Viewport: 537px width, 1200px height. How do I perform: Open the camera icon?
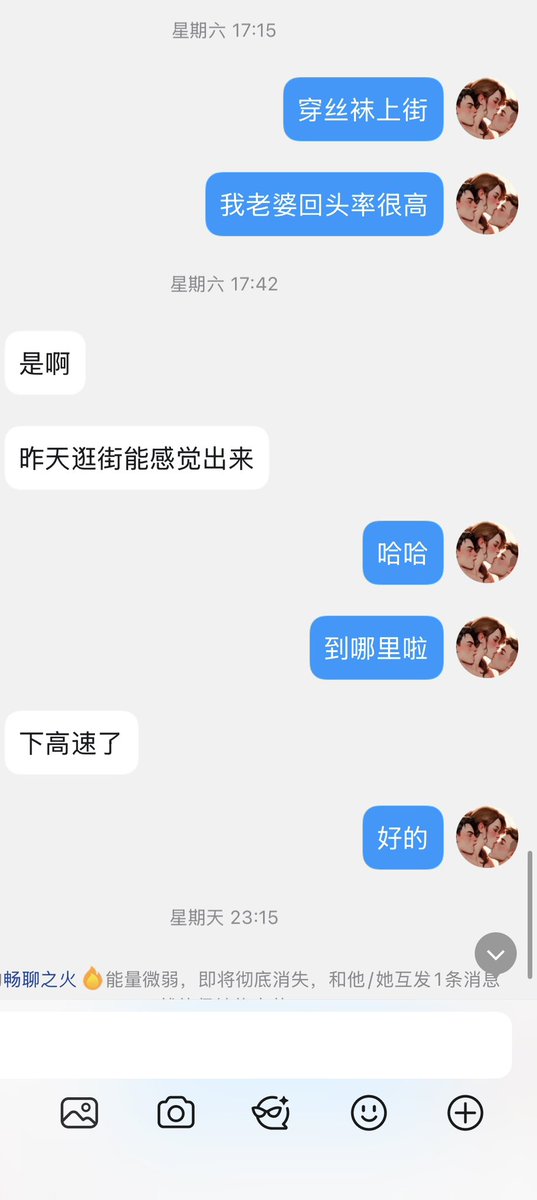176,1113
